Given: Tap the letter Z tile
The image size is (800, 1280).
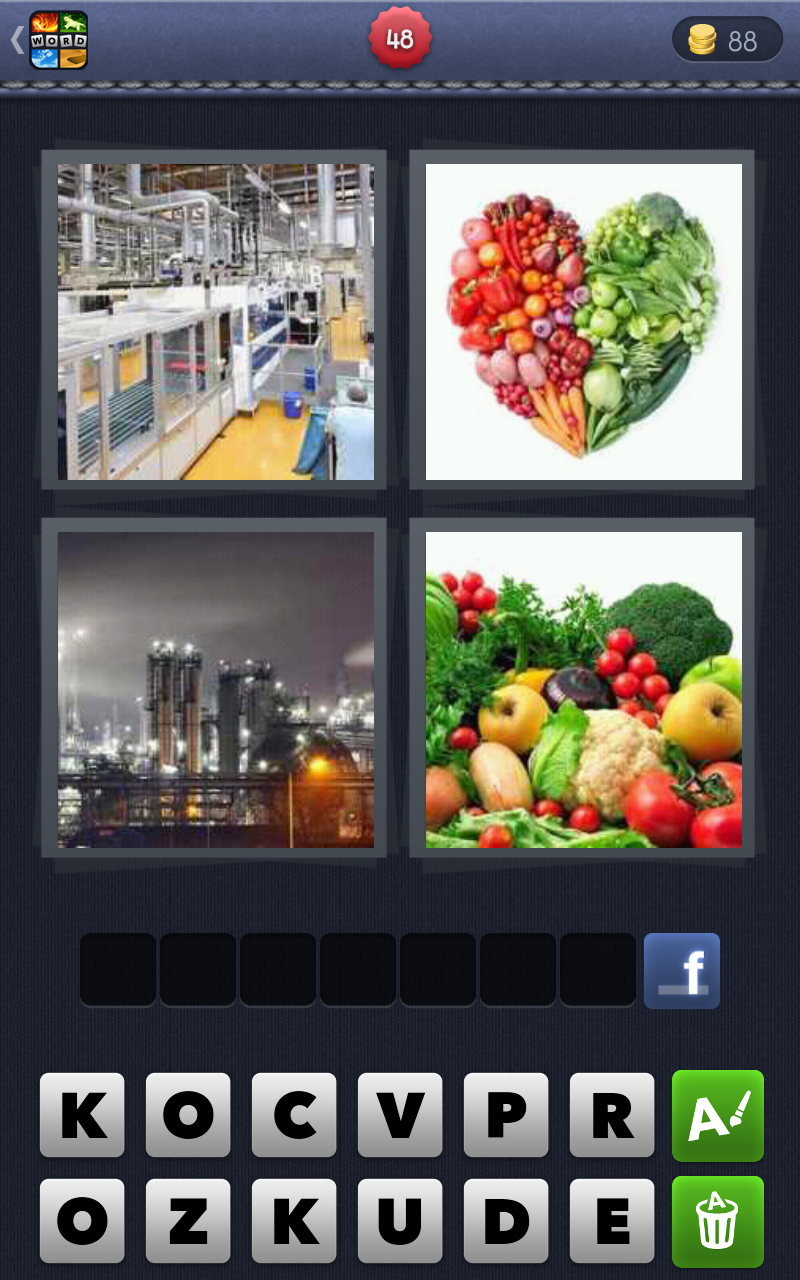Looking at the screenshot, I should click(188, 1221).
